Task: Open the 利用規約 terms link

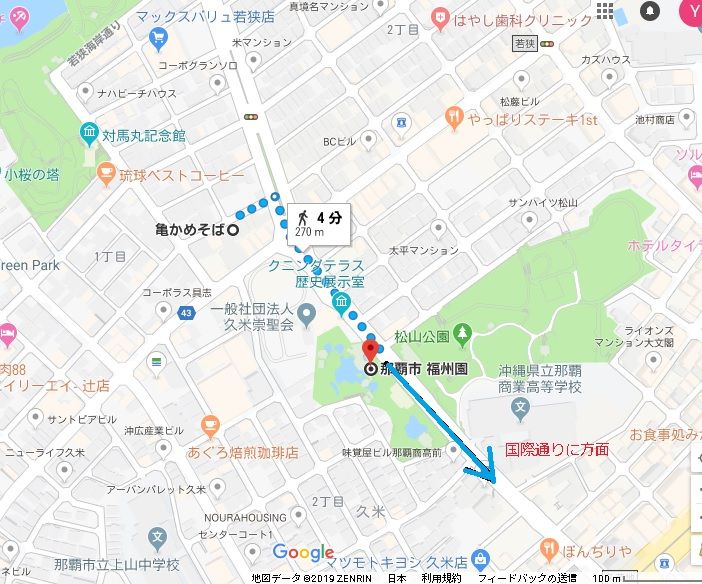Action: 441,578
